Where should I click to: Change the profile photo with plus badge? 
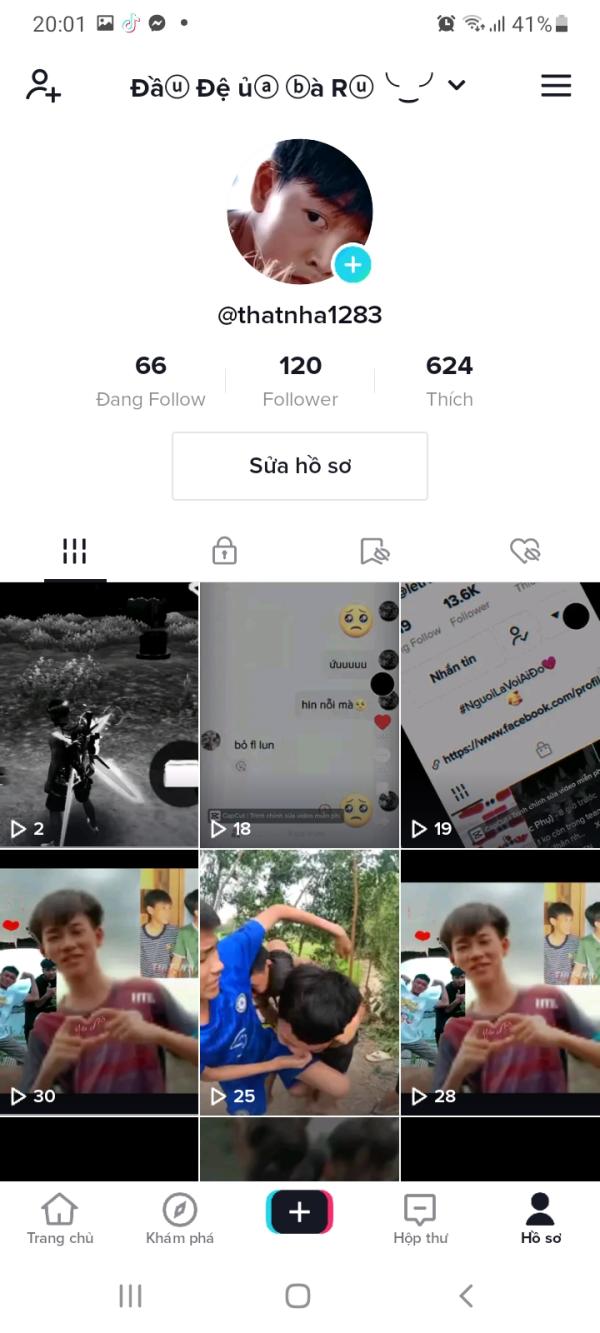coord(352,265)
